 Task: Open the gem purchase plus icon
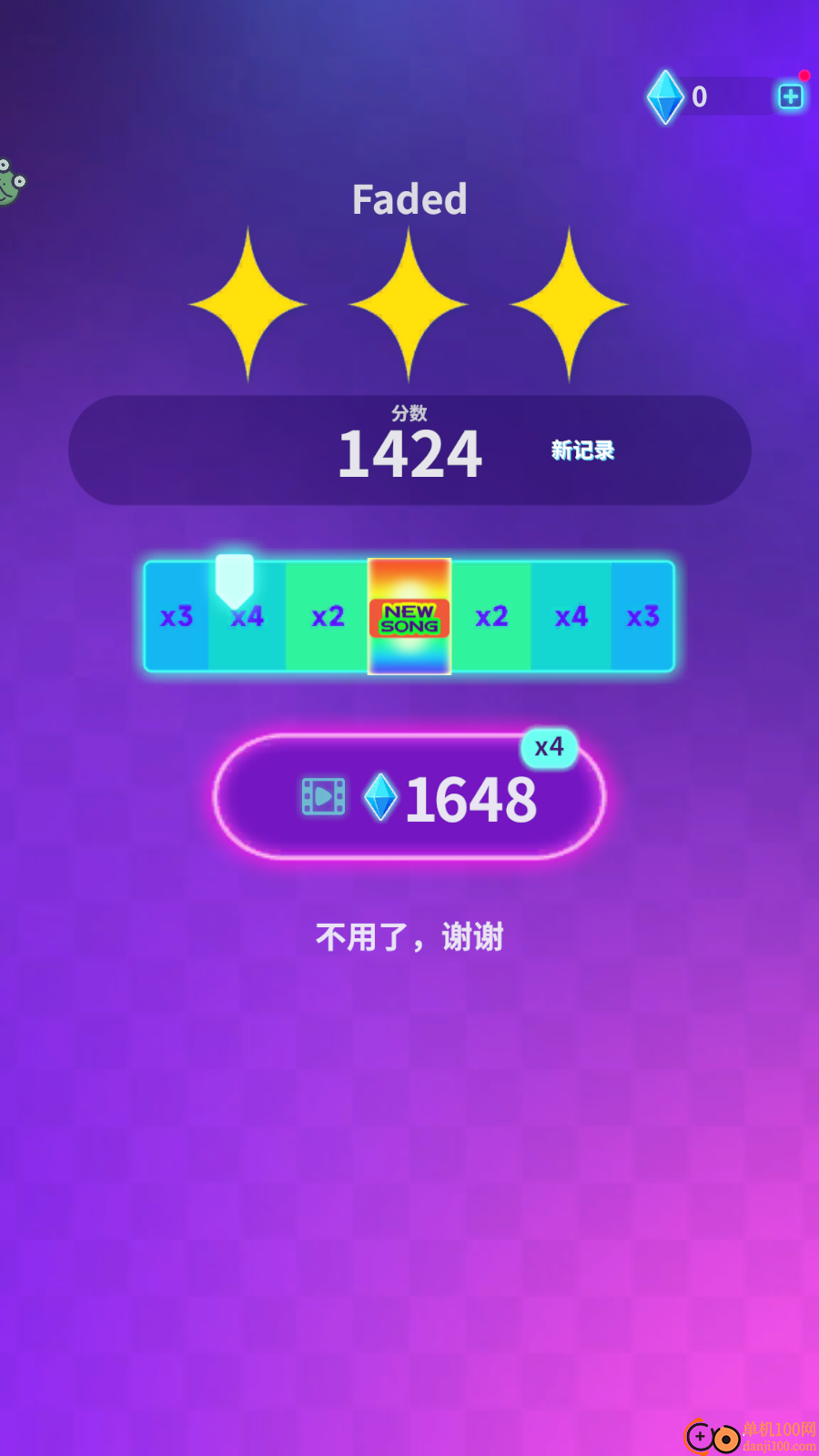coord(790,96)
